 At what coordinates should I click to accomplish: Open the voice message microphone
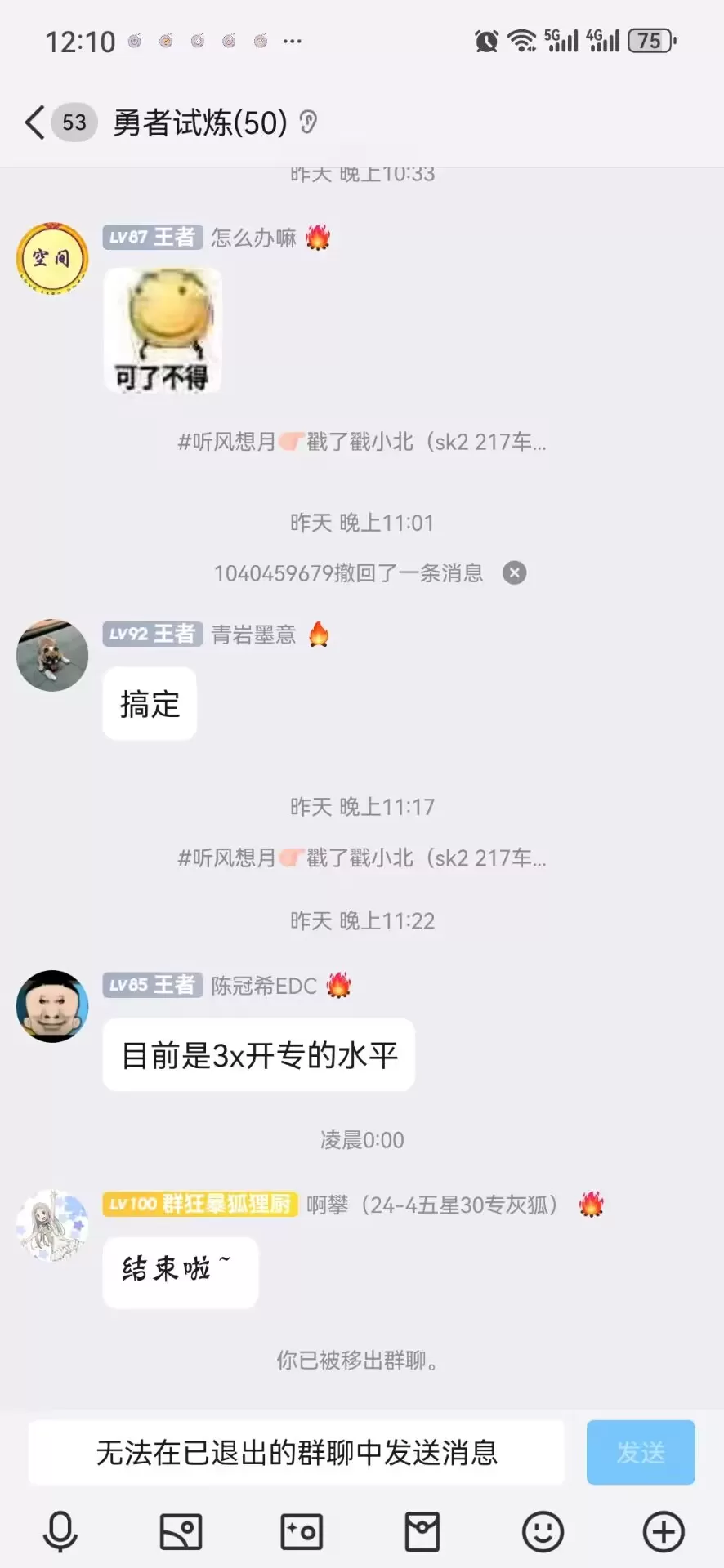pos(60,1531)
